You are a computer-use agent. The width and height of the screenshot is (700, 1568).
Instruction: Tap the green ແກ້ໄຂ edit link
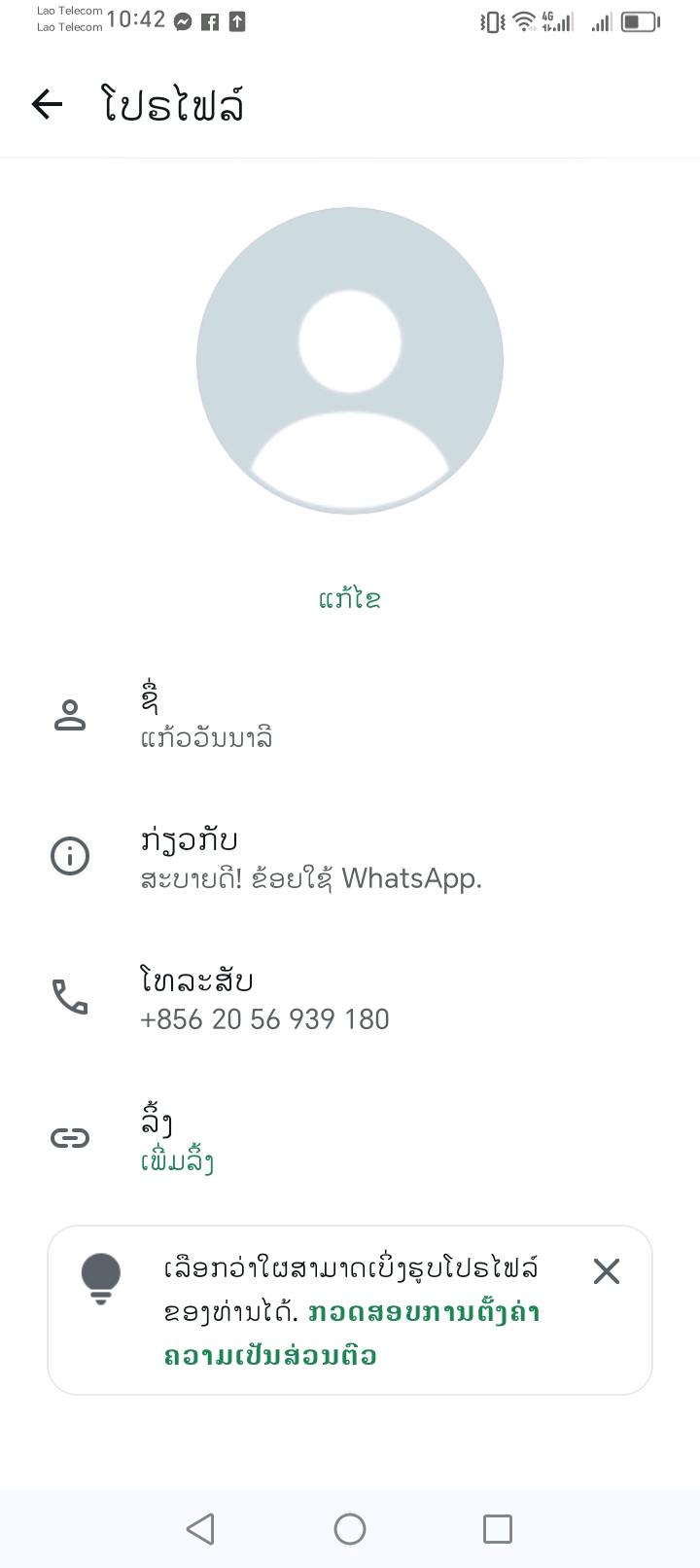tap(350, 598)
